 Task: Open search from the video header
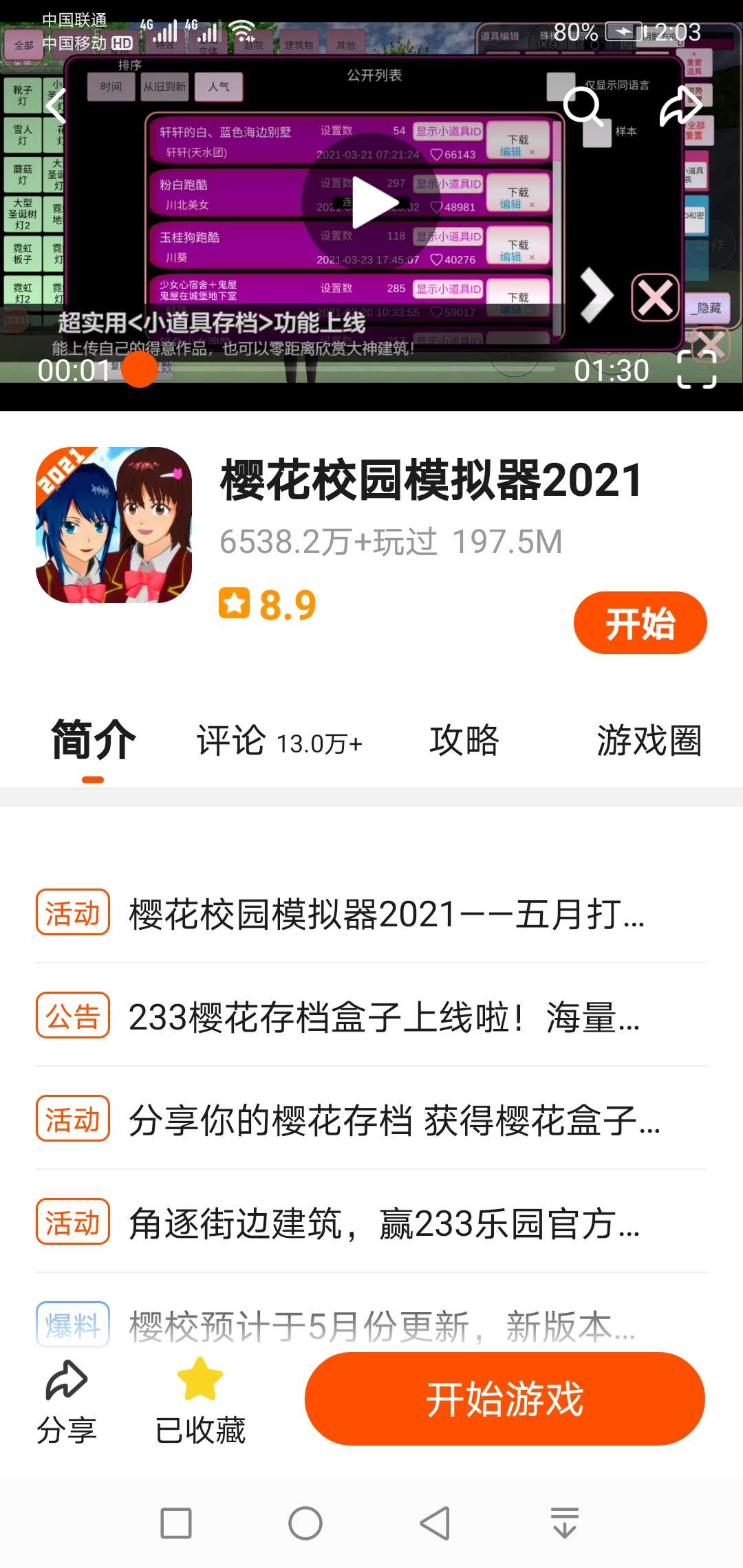coord(582,105)
